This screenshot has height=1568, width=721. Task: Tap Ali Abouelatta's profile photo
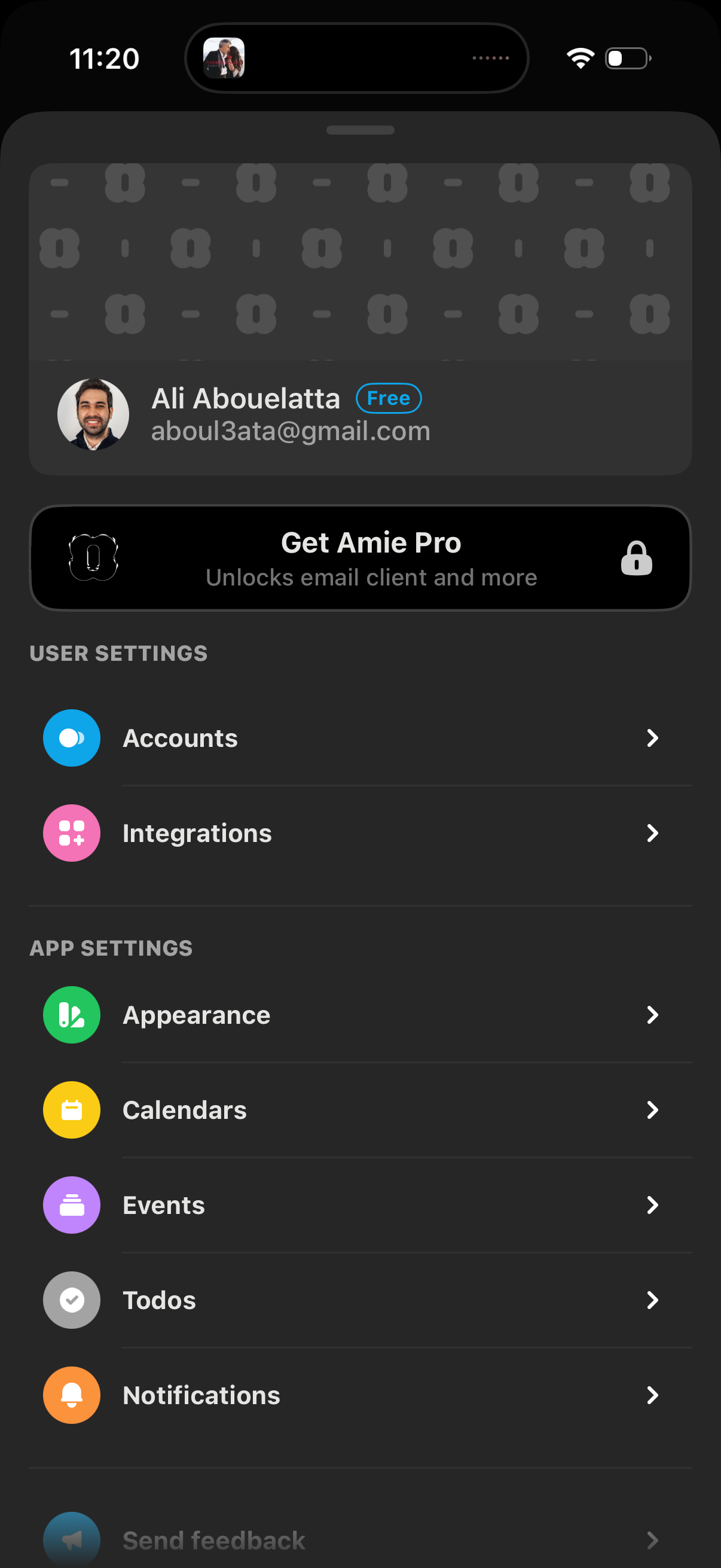[x=93, y=414]
